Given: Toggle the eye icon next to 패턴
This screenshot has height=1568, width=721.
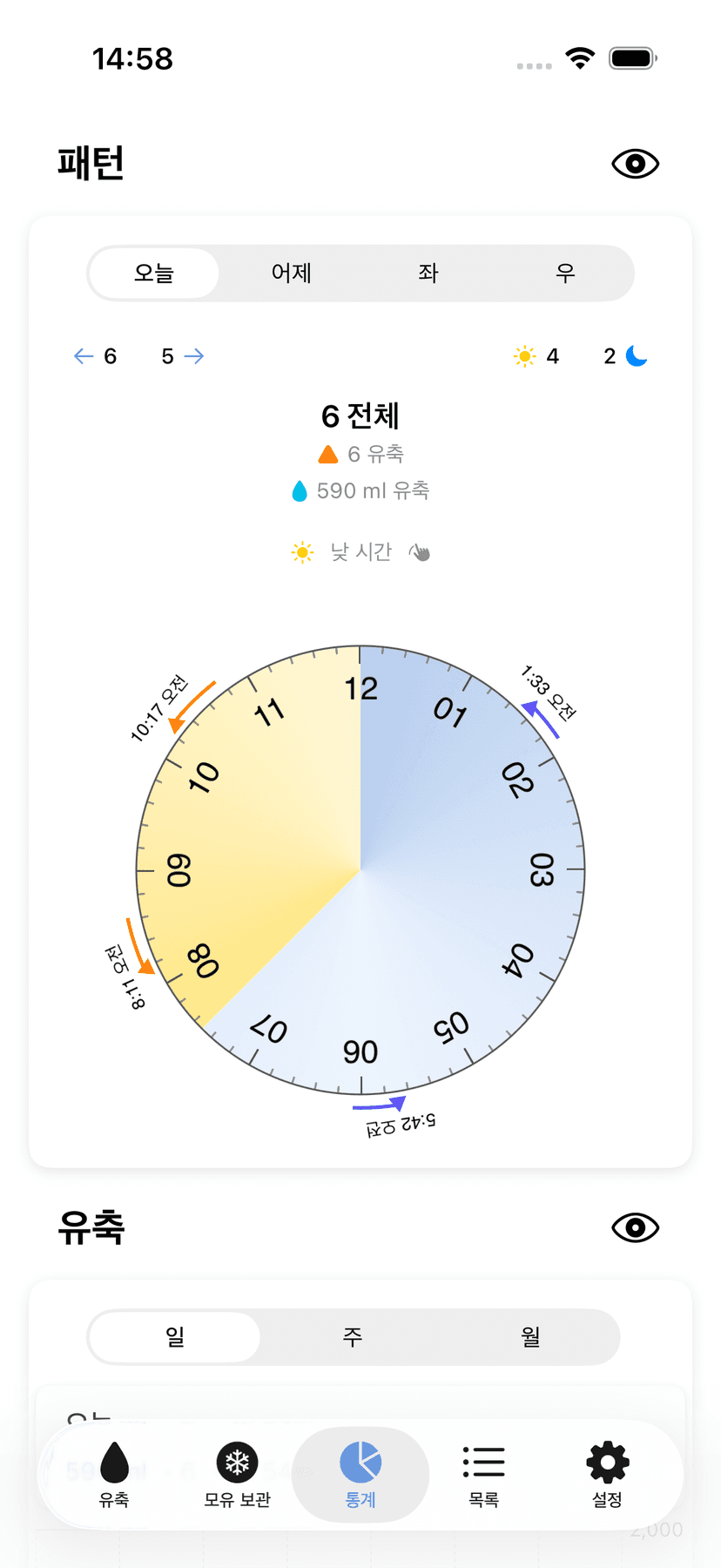Looking at the screenshot, I should coord(635,164).
